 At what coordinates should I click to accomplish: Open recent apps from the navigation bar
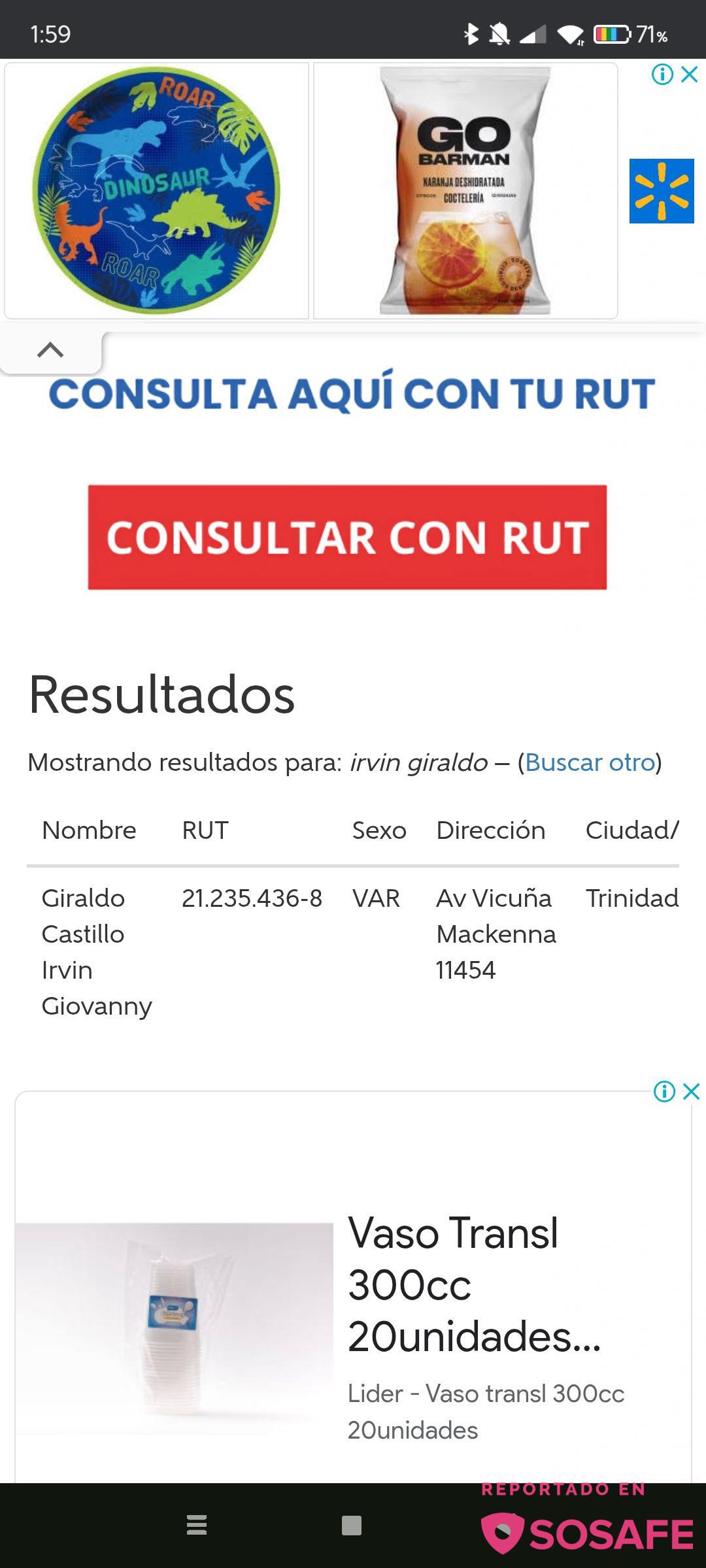[x=197, y=1525]
